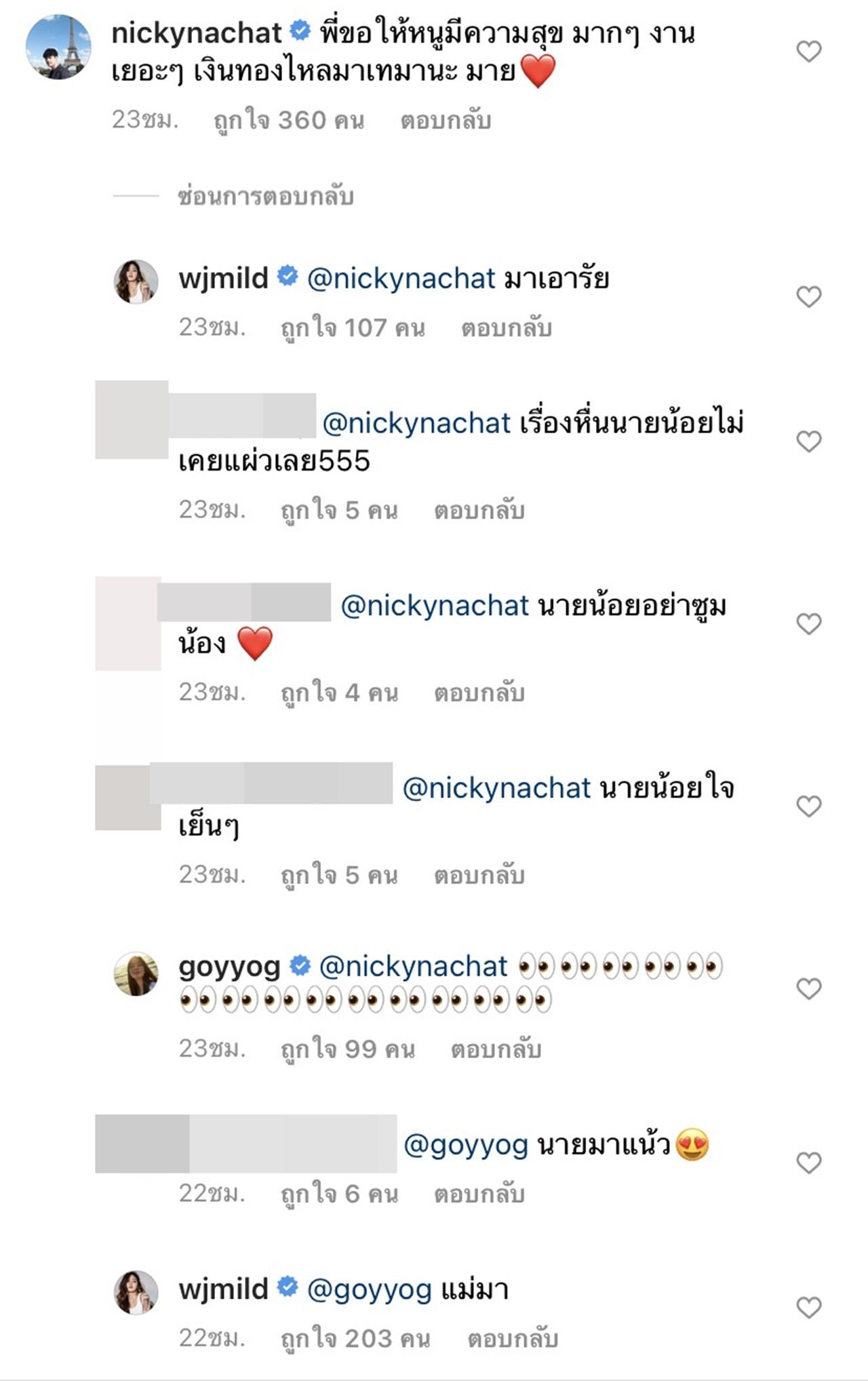Screen dimensions: 868x1381
Task: Like wjmild's แม่มา comment
Action: [808, 1307]
